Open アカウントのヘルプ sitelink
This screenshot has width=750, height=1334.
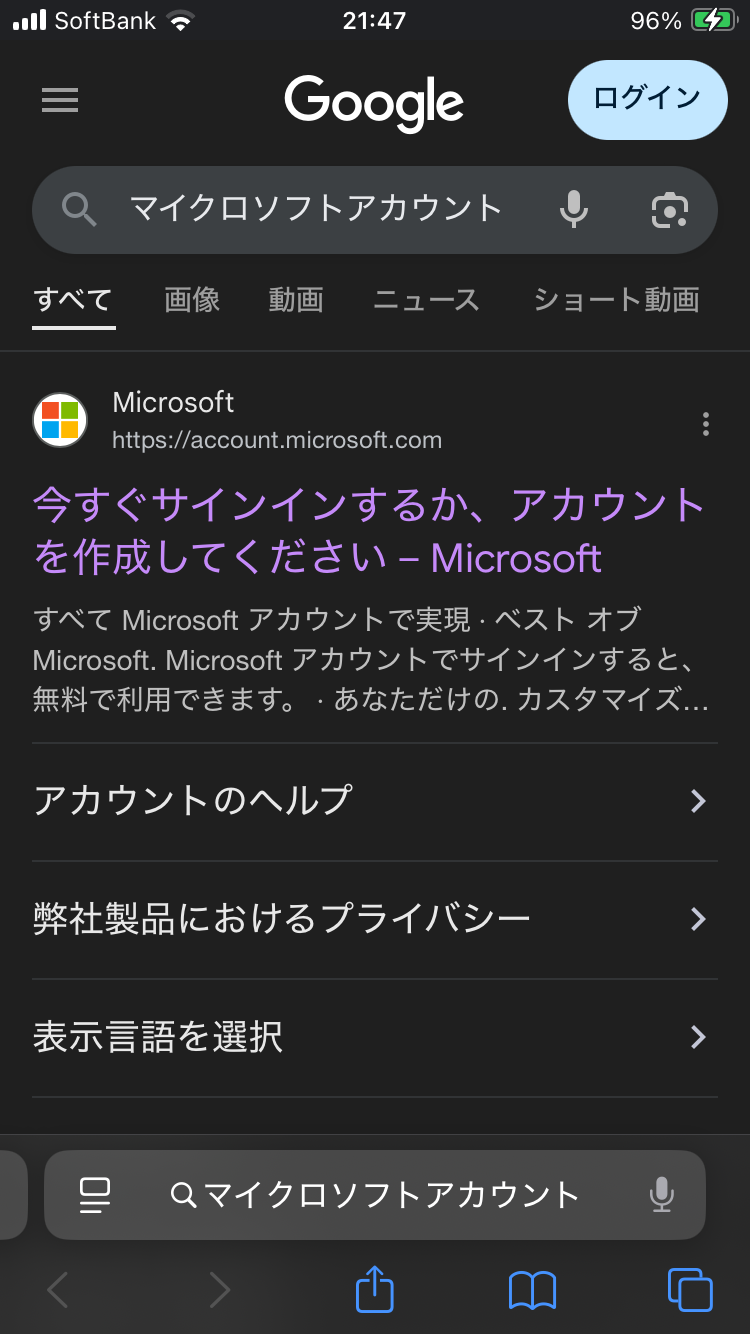(375, 801)
